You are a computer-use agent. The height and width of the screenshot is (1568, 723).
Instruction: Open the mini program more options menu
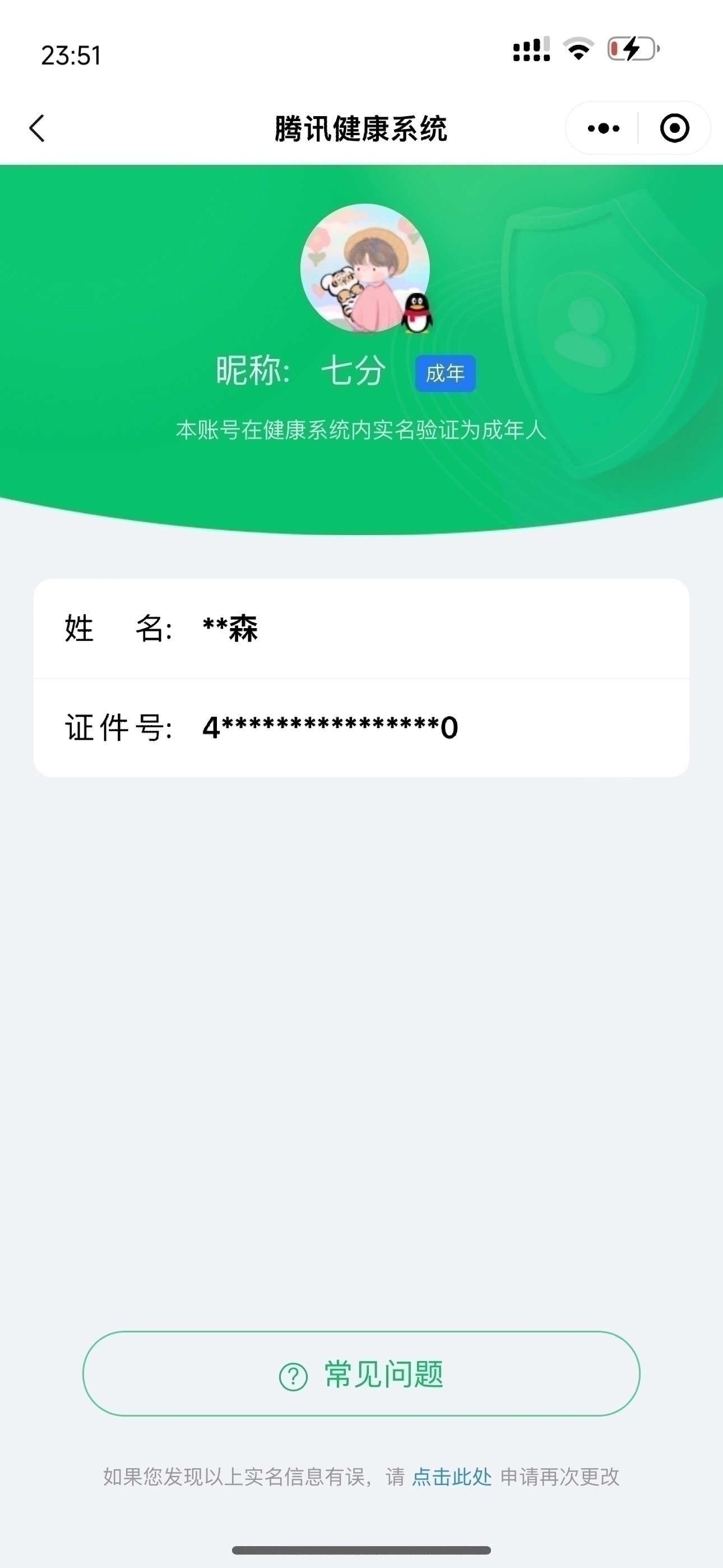[603, 128]
